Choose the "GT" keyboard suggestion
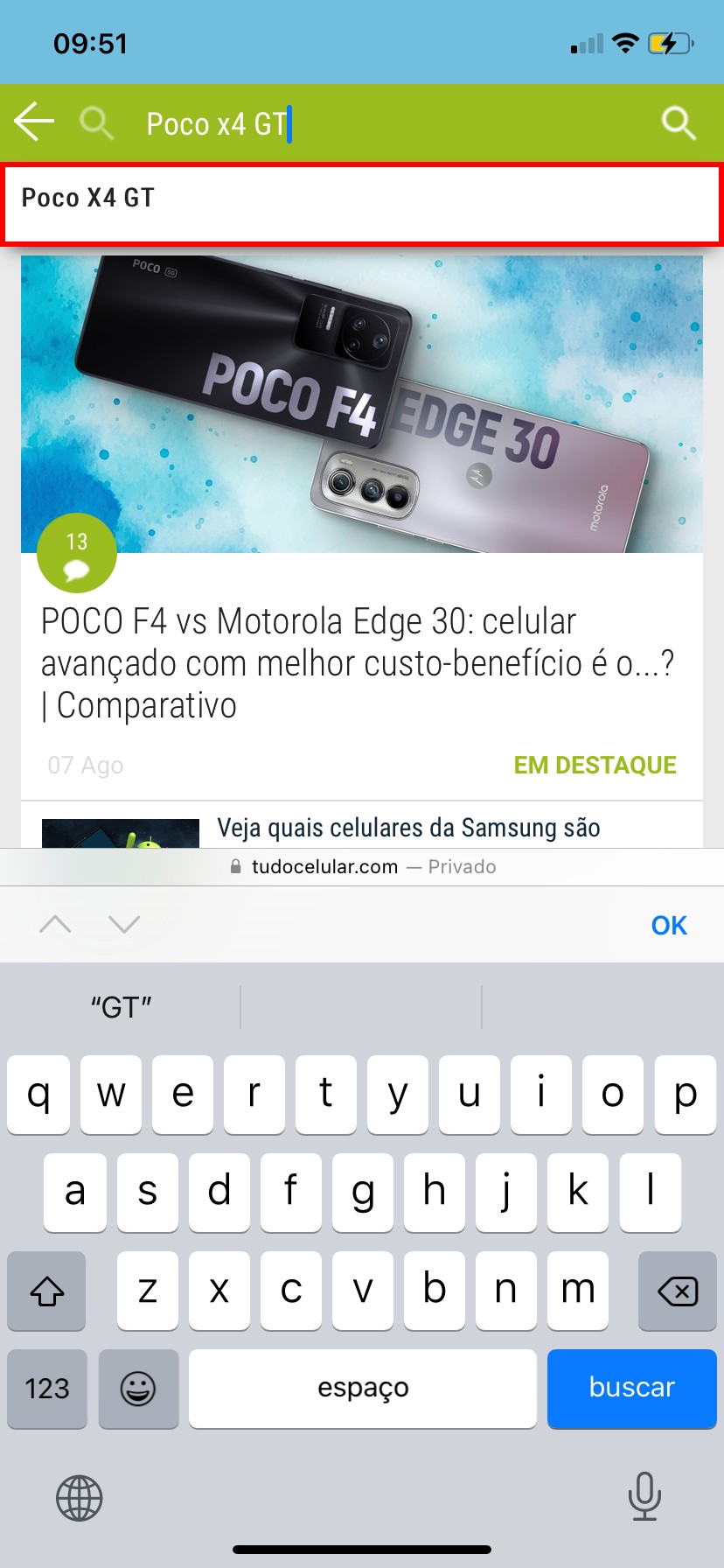Screen dimensions: 724x1568 coord(122,1007)
